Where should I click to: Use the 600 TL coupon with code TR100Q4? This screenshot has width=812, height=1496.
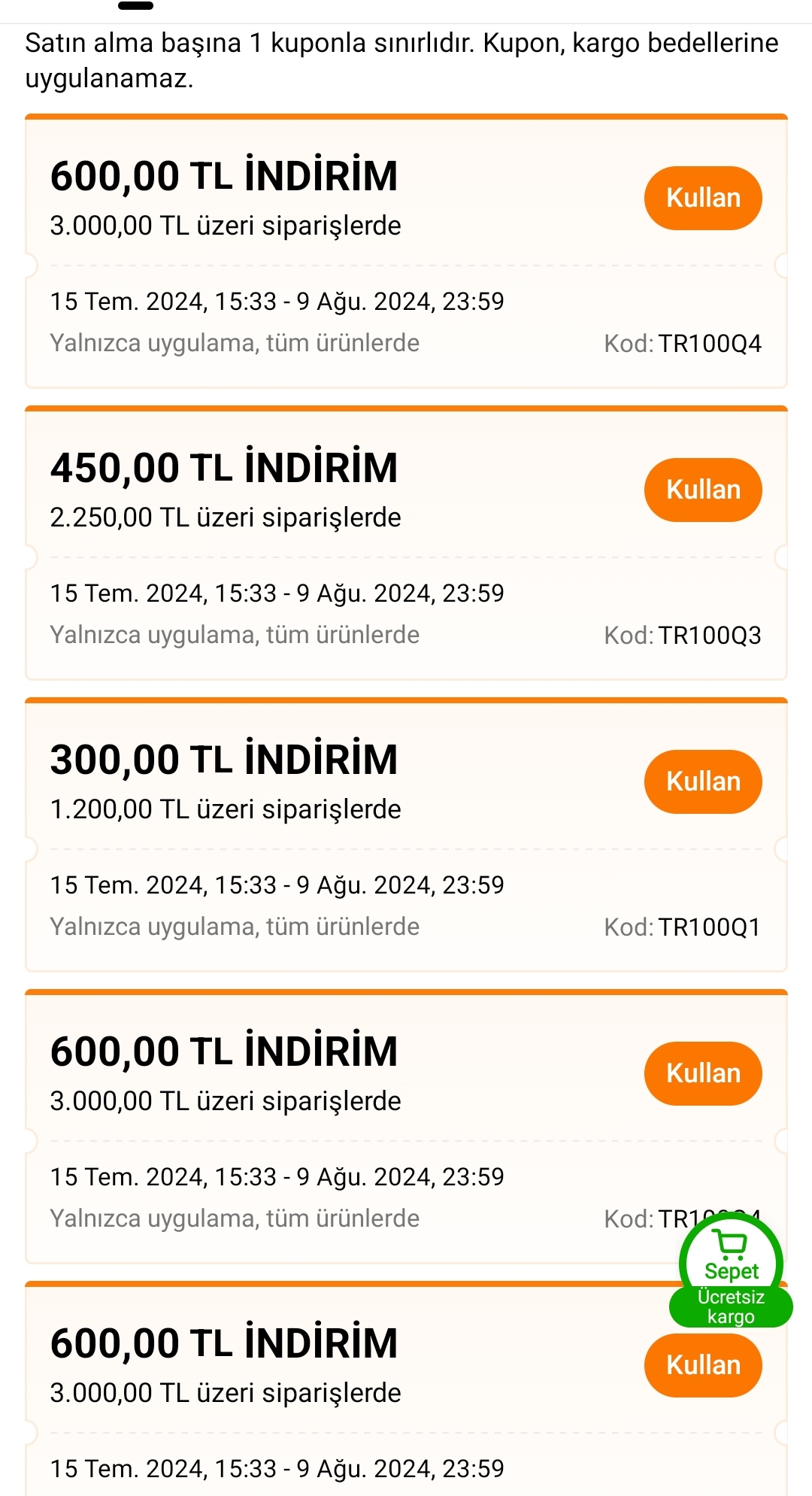click(703, 198)
